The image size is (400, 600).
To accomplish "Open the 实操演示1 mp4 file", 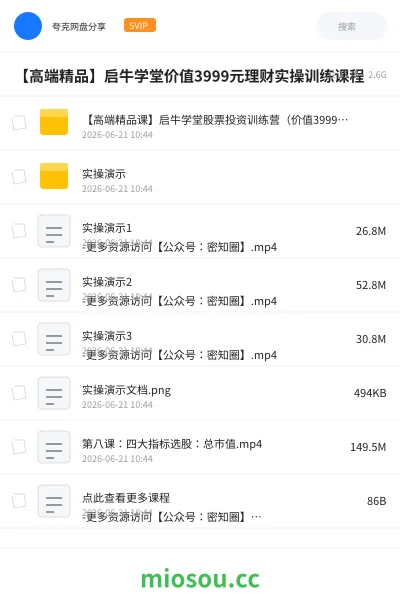I will pyautogui.click(x=200, y=231).
